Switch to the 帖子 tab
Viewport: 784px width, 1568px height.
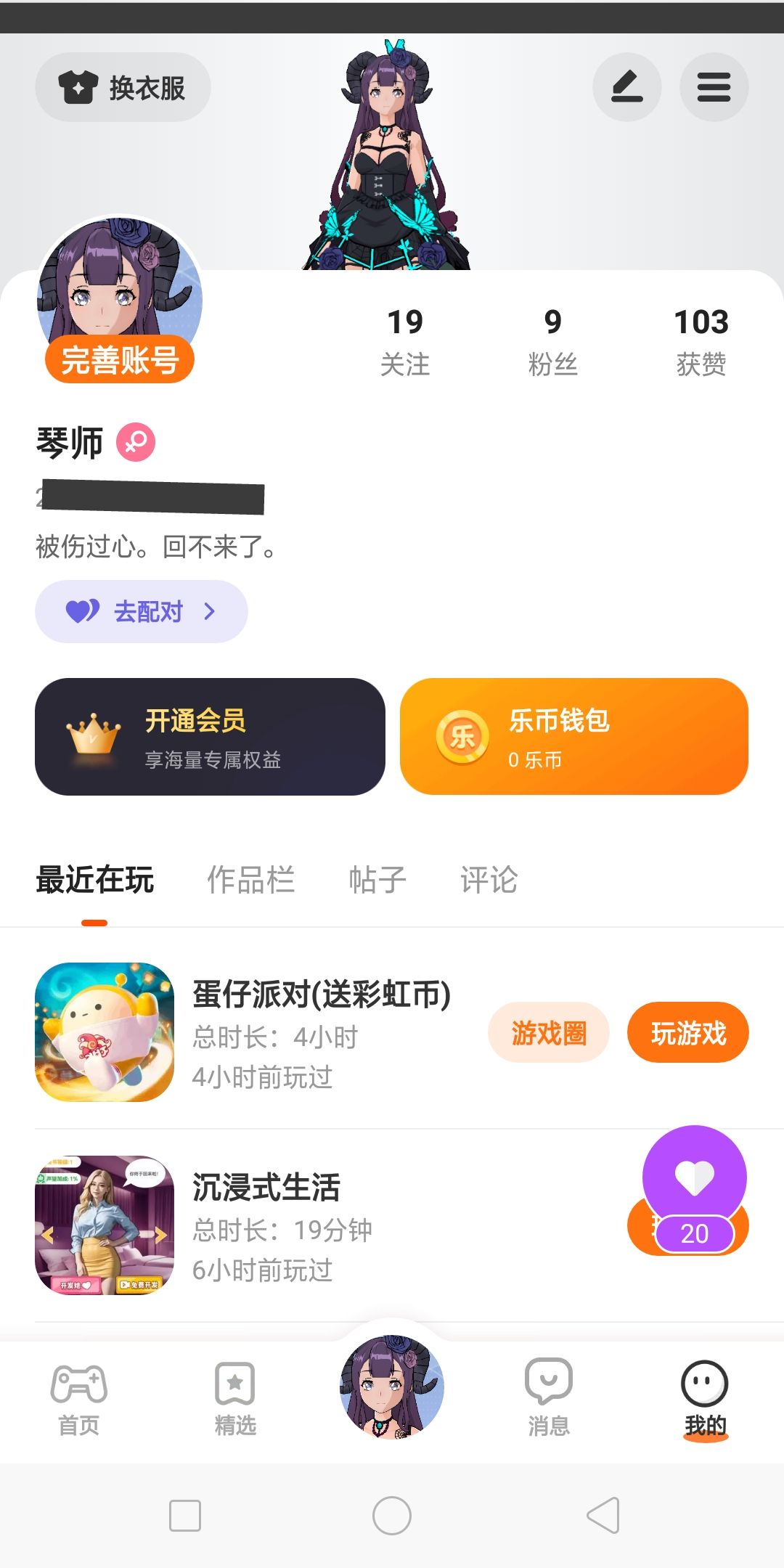pos(377,880)
